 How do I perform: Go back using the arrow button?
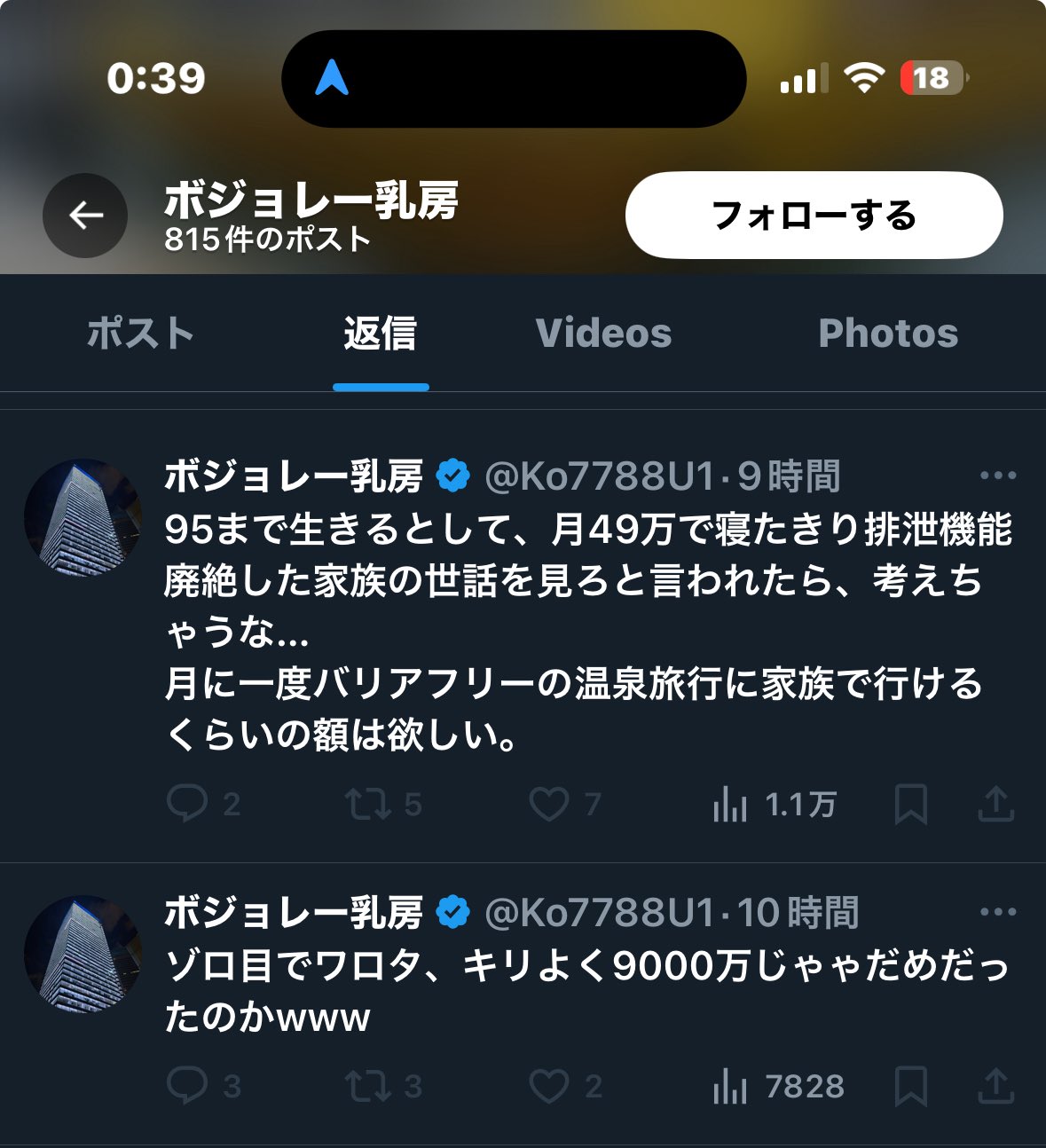coord(85,216)
